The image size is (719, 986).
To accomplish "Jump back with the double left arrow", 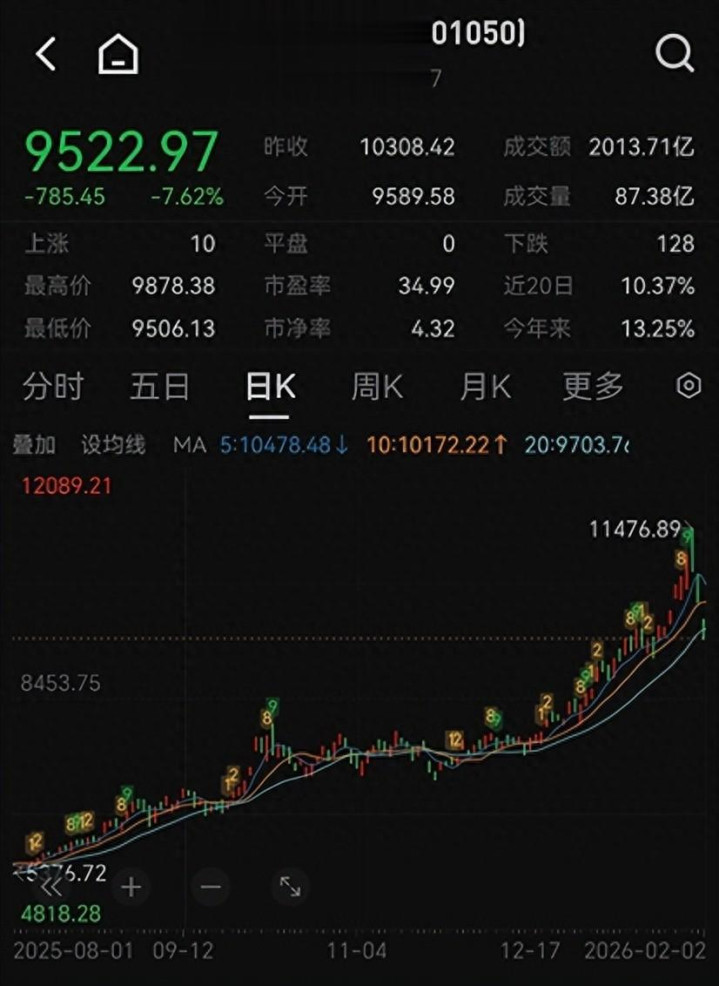I will click(51, 887).
